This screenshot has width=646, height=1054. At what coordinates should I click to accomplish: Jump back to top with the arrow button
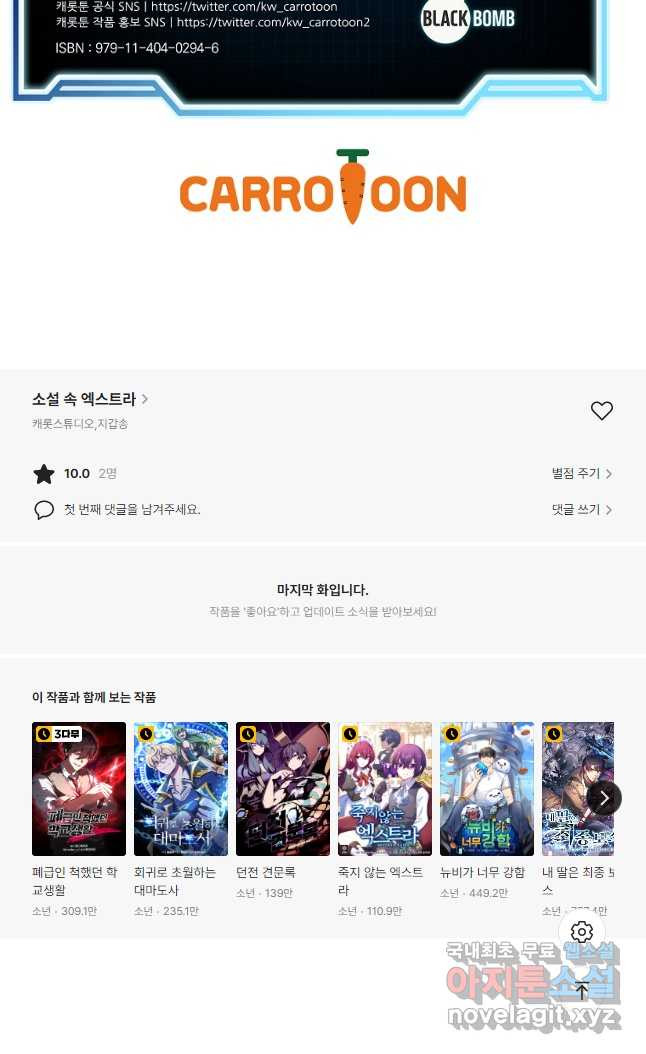click(582, 990)
